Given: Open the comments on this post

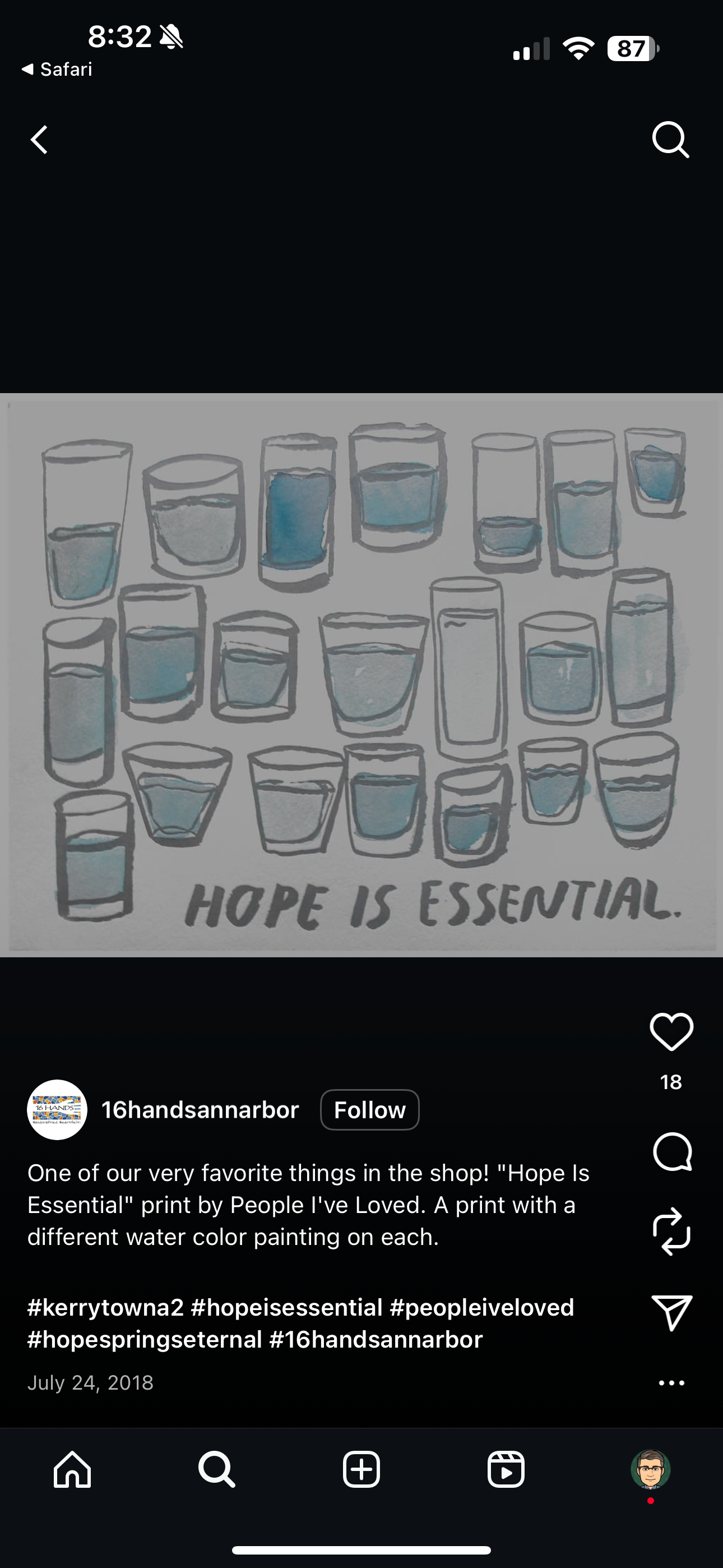Looking at the screenshot, I should [672, 1152].
